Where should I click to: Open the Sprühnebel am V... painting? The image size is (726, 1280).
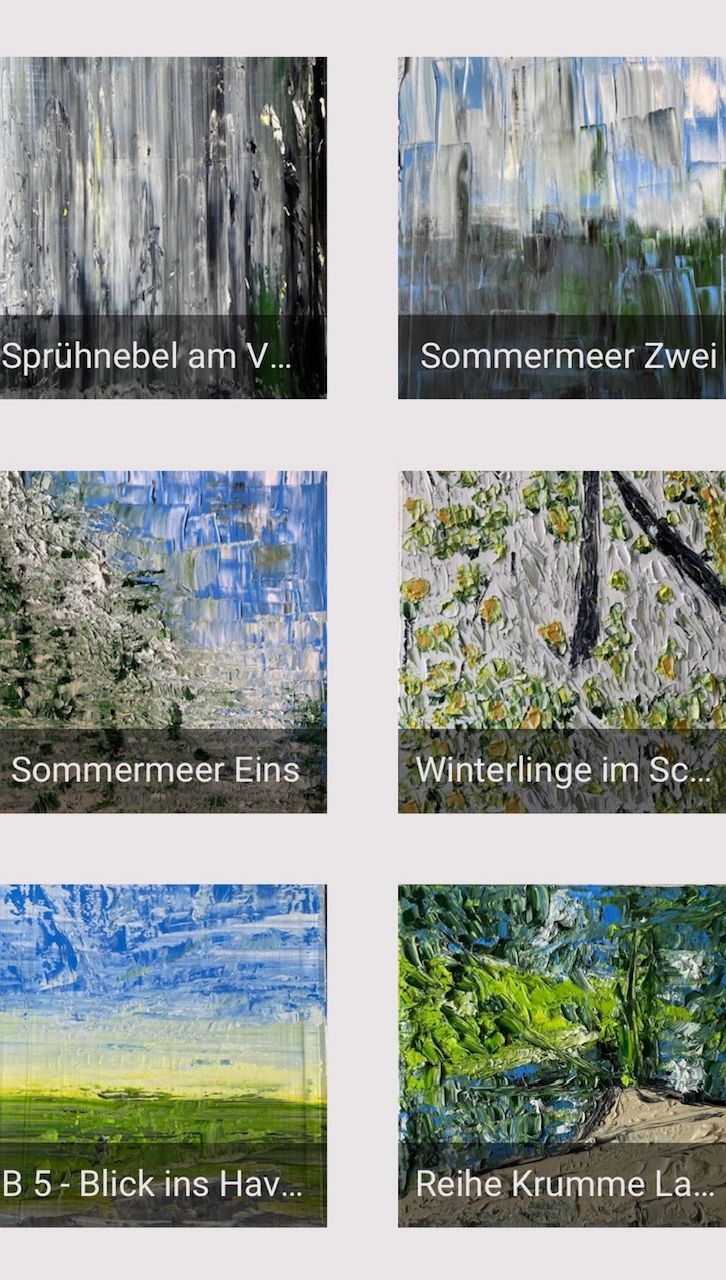(x=162, y=227)
